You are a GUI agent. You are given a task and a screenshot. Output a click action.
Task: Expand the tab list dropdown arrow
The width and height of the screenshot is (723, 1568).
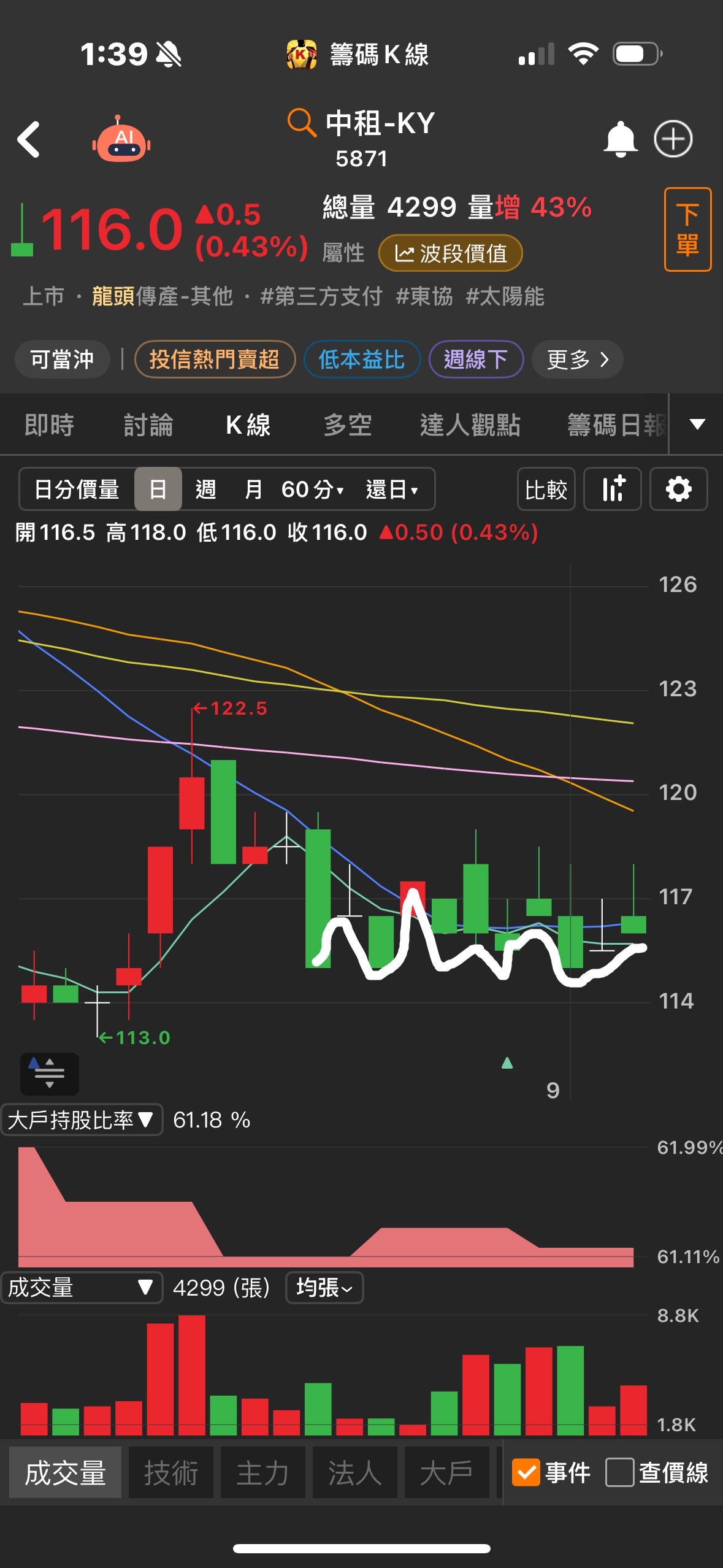coord(697,424)
